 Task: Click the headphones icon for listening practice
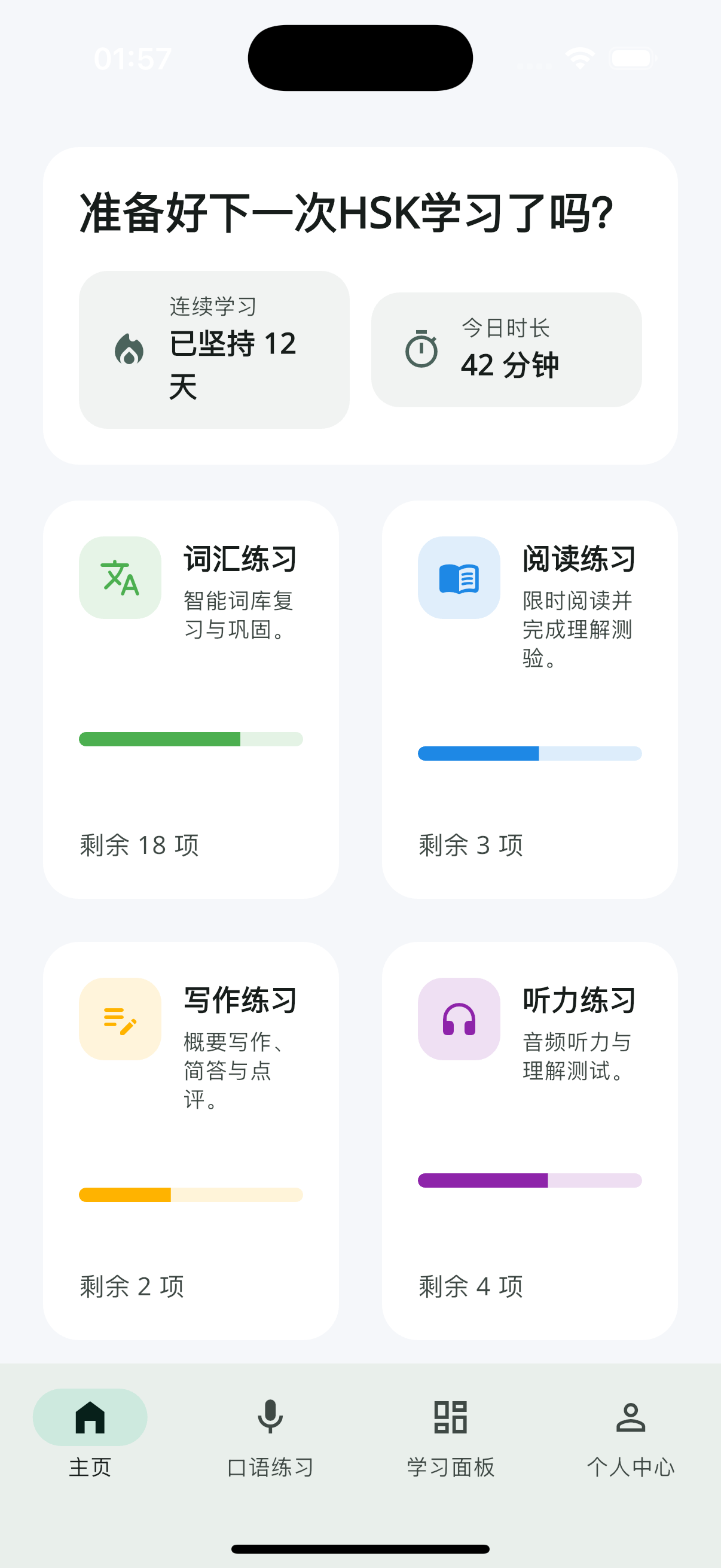click(x=459, y=1020)
